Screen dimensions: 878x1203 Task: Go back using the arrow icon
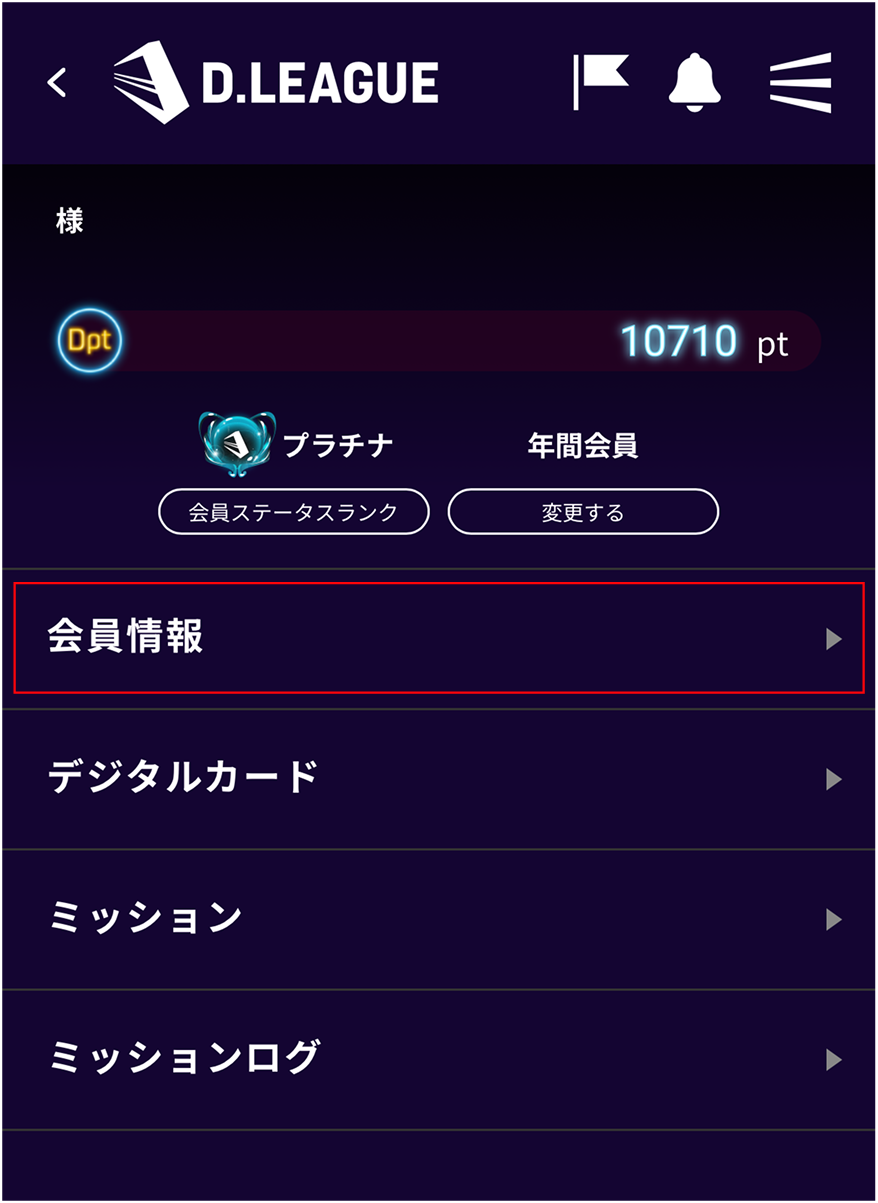(58, 82)
